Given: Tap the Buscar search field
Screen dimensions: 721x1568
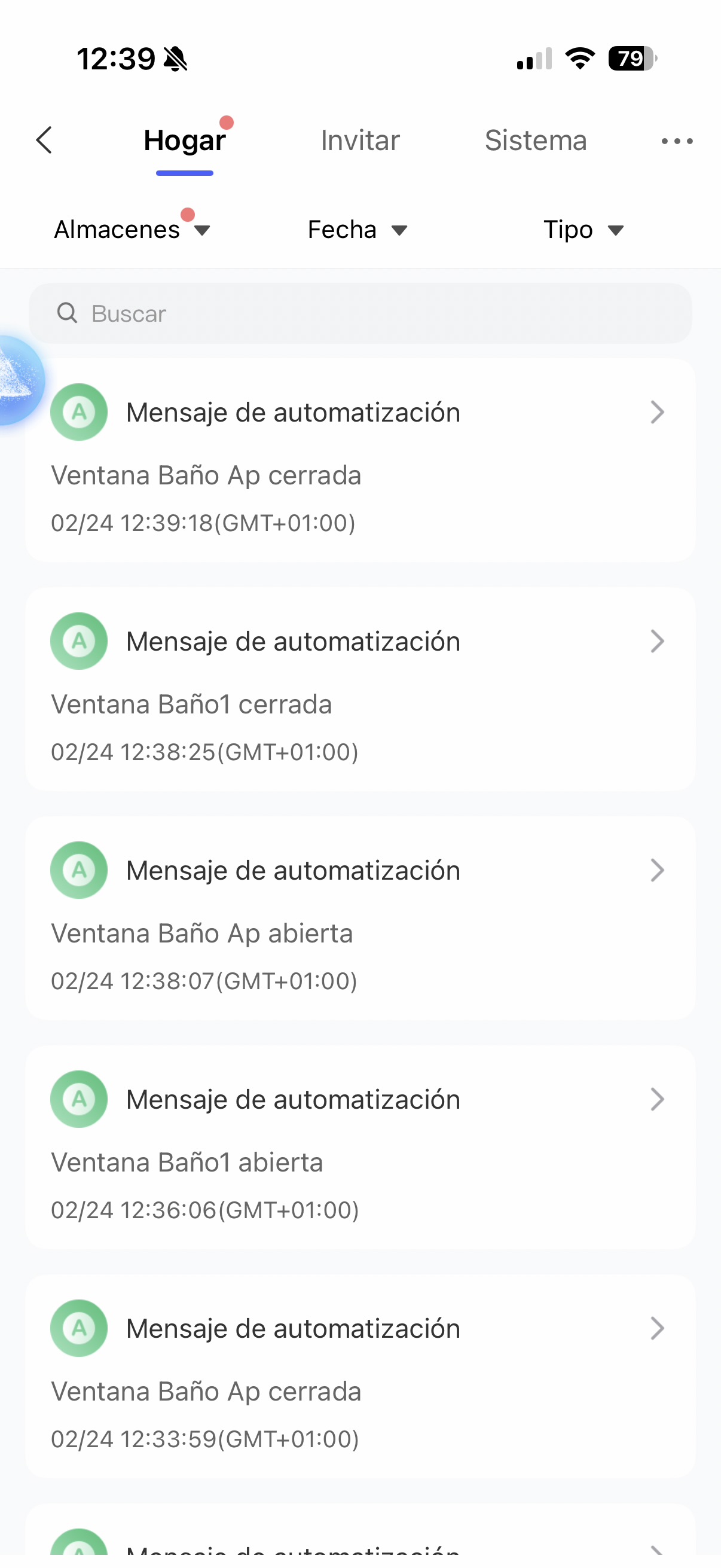Looking at the screenshot, I should pyautogui.click(x=360, y=313).
